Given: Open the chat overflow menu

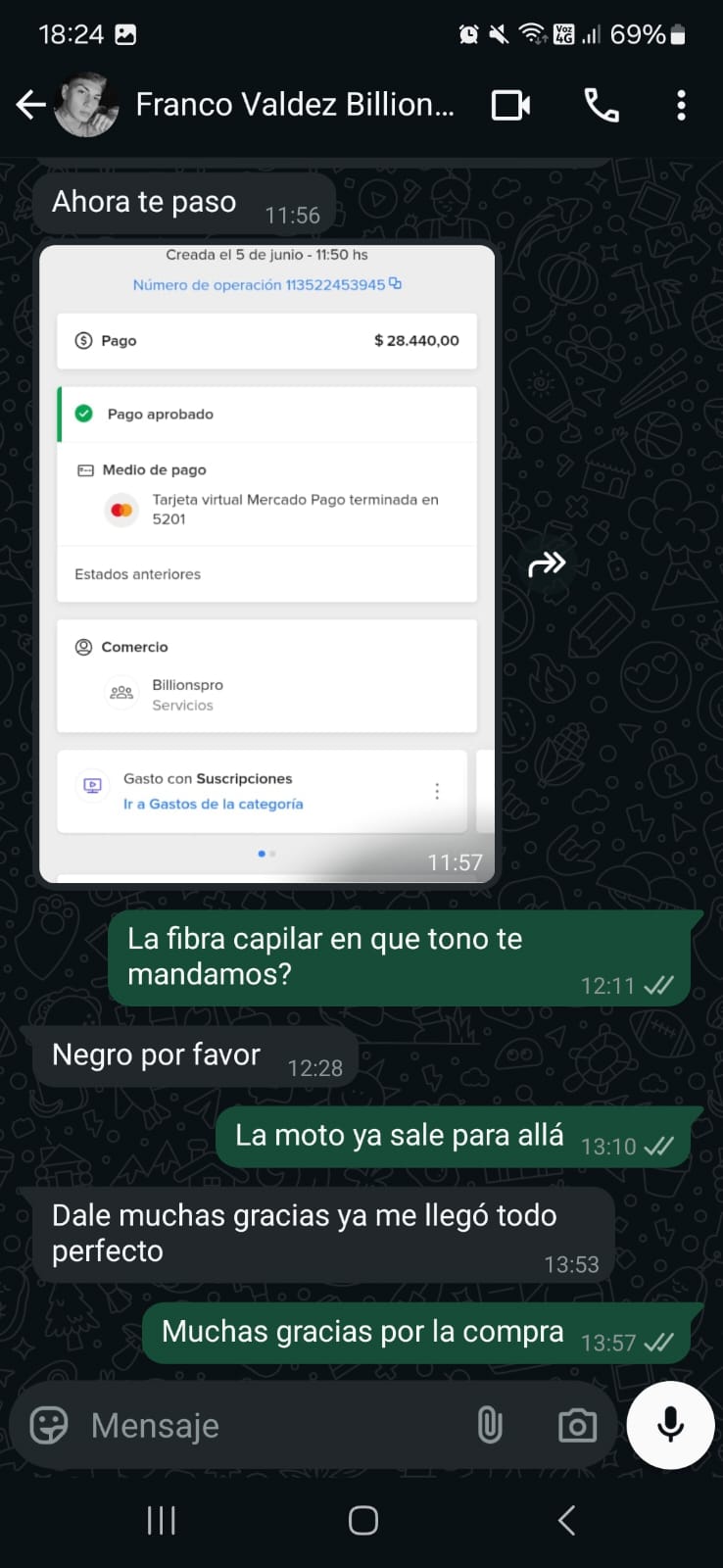Looking at the screenshot, I should point(681,105).
